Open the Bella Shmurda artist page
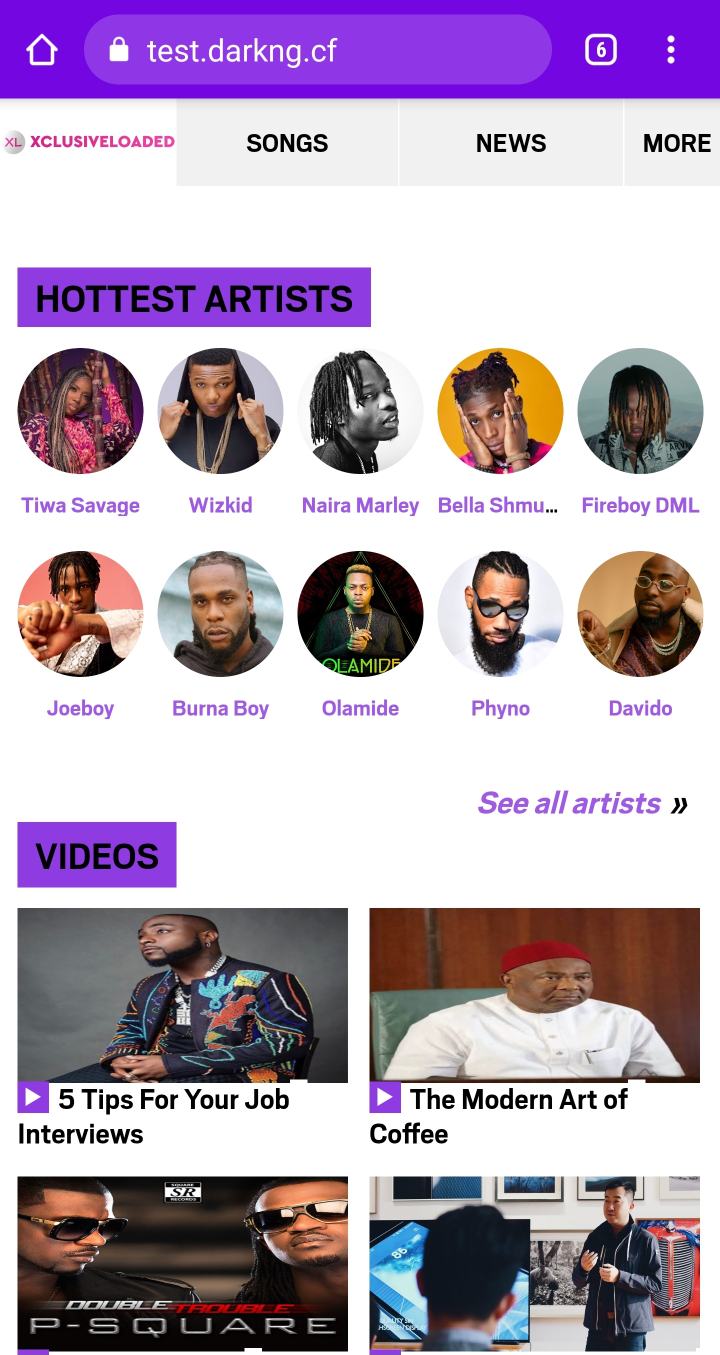This screenshot has width=720, height=1355. coord(500,411)
